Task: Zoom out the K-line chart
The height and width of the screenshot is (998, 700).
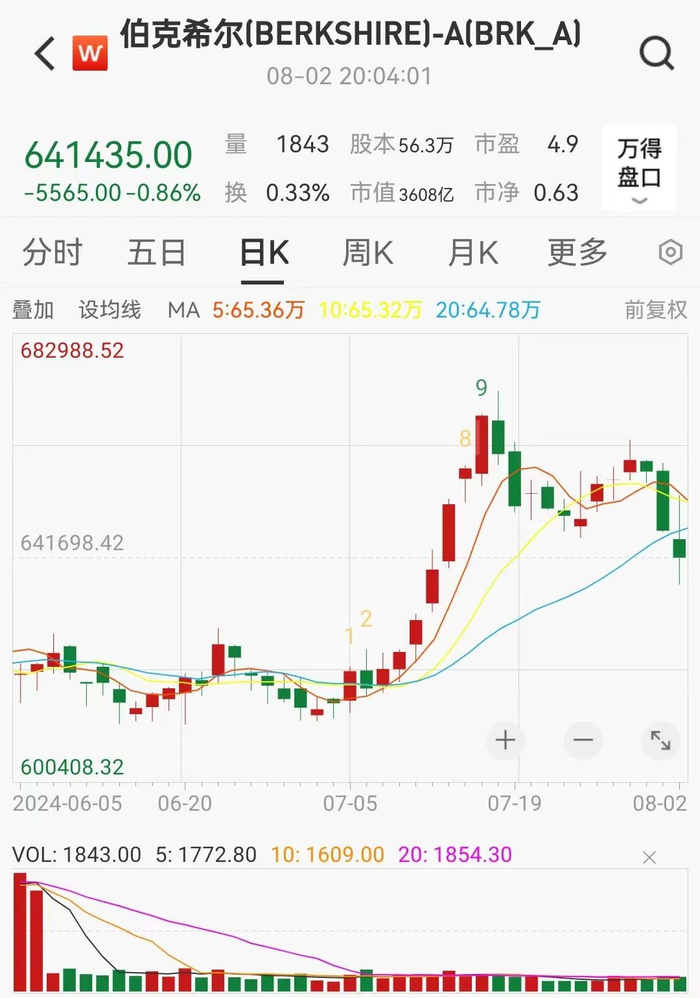Action: pos(583,741)
